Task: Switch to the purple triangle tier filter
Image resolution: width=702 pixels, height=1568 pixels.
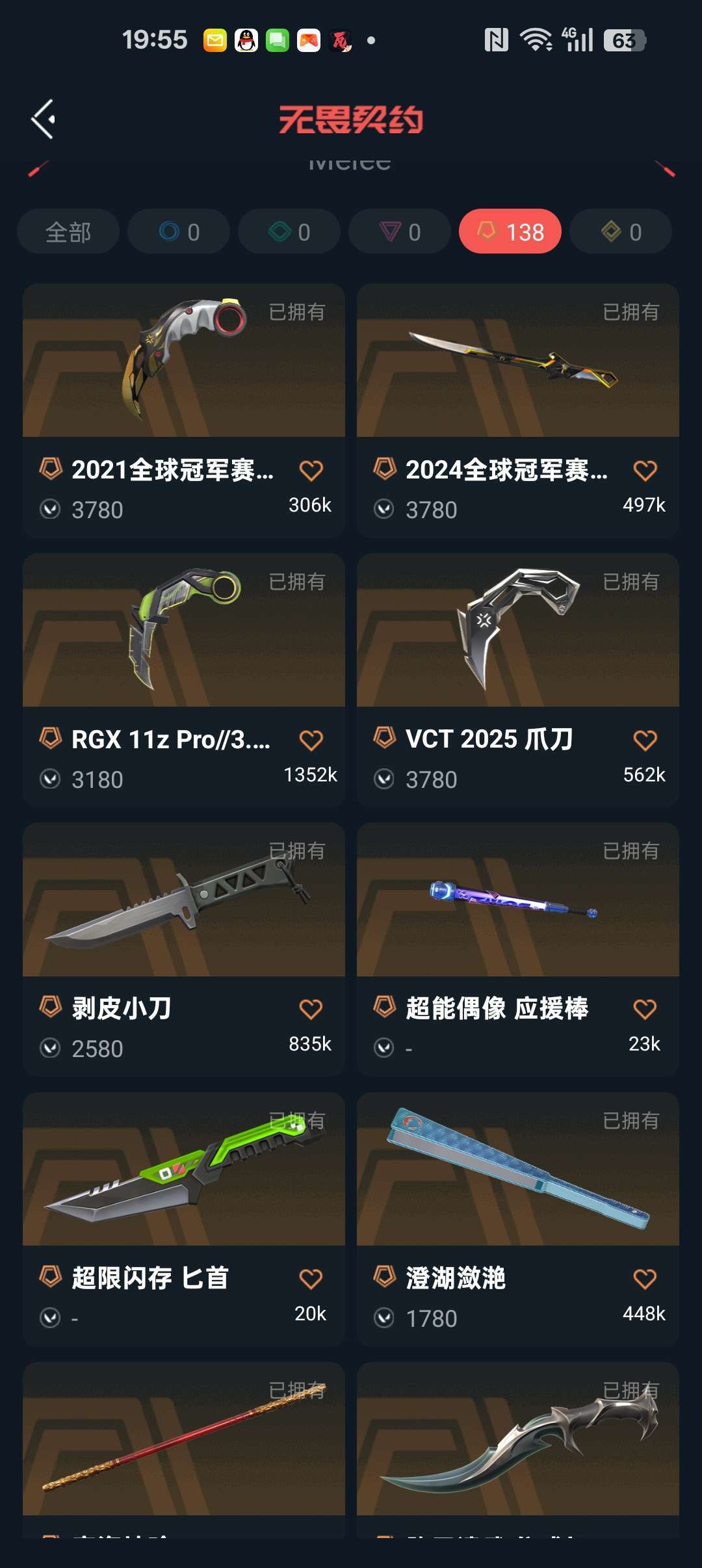Action: point(400,232)
